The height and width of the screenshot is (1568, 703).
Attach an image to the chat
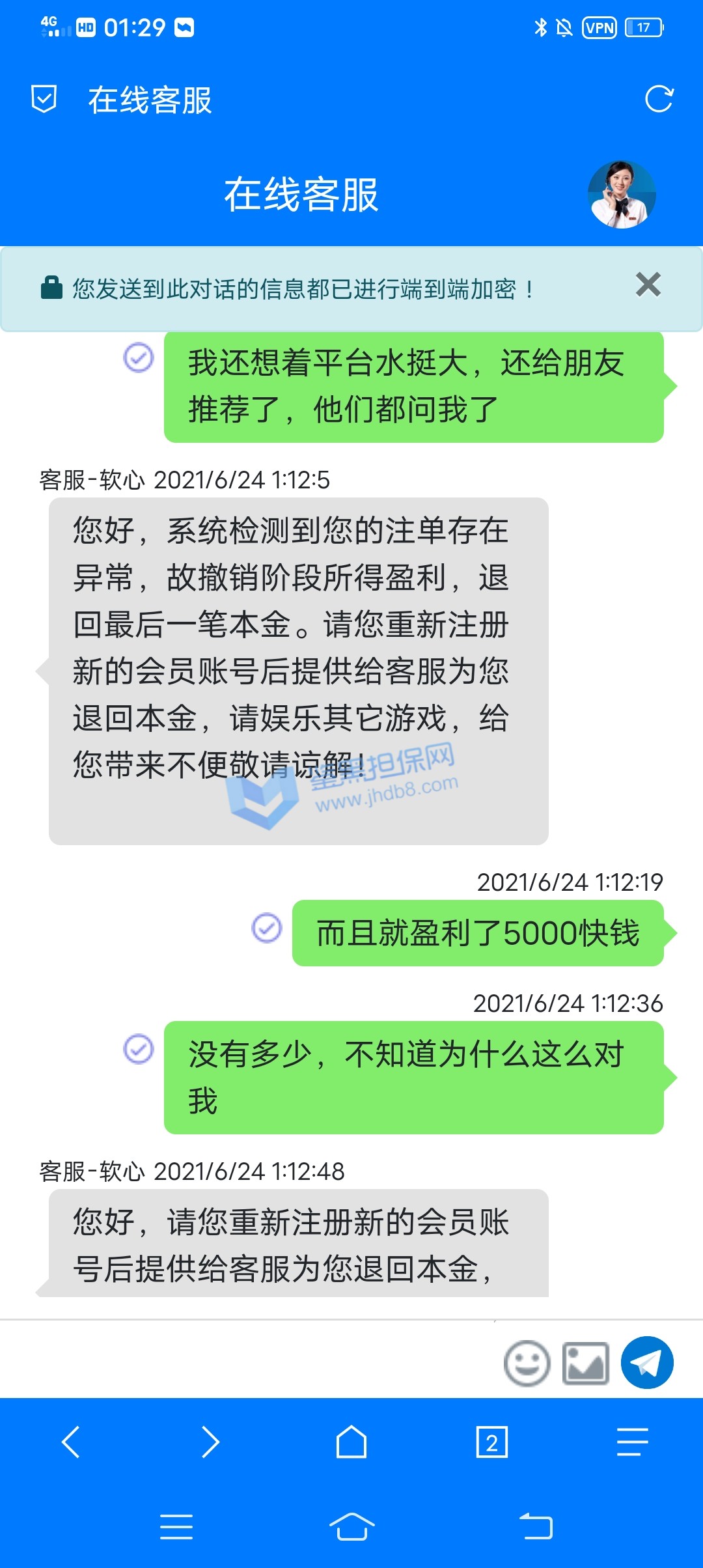click(x=586, y=1363)
